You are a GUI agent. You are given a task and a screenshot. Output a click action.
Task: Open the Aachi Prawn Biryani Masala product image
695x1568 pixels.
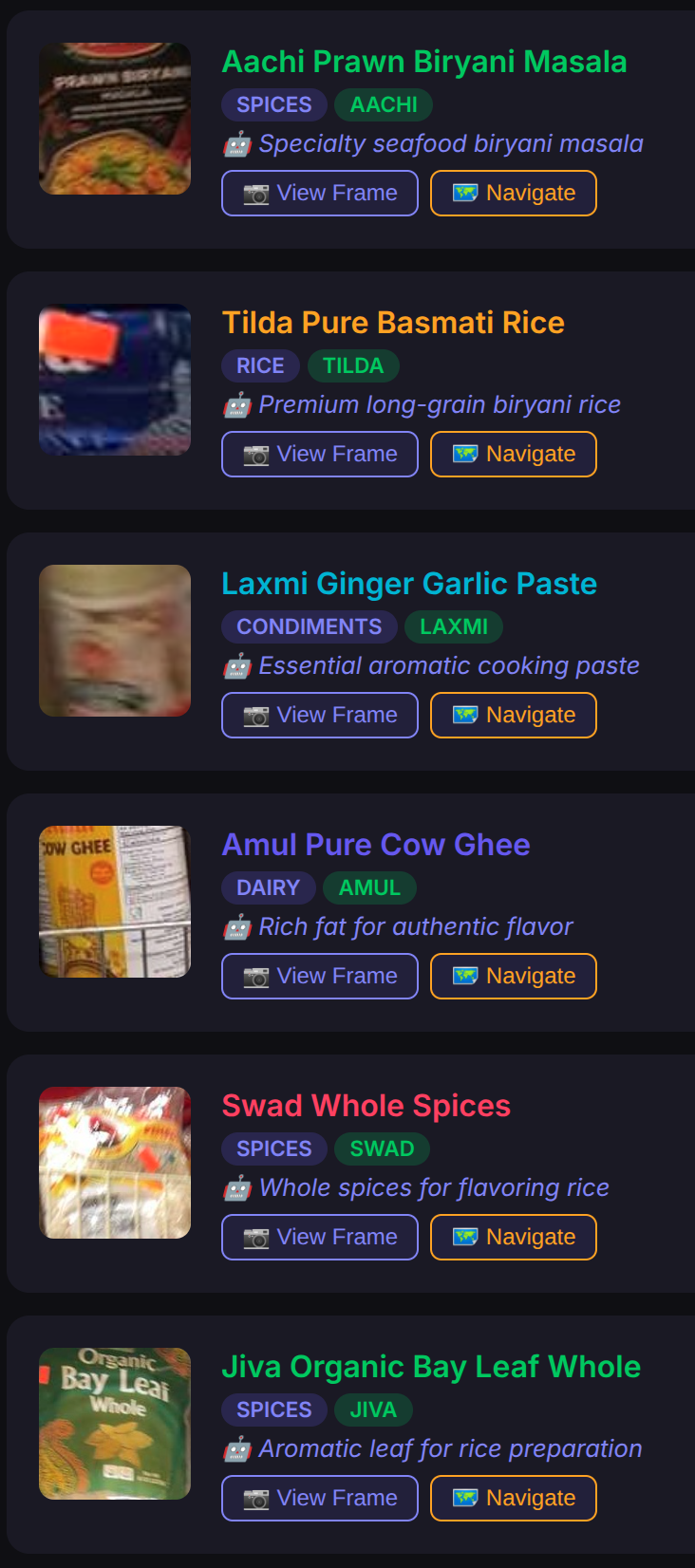(x=115, y=119)
